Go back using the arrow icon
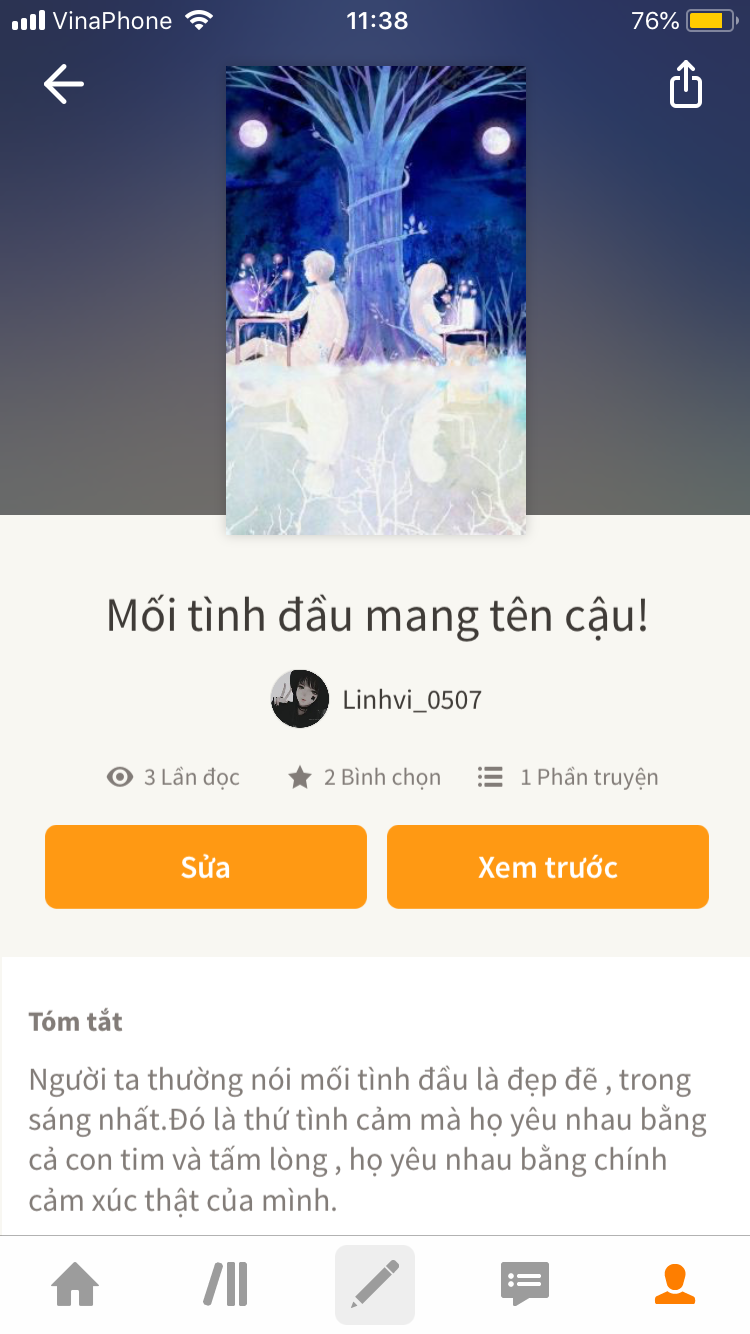Screen dimensions: 750x1334 [64, 85]
